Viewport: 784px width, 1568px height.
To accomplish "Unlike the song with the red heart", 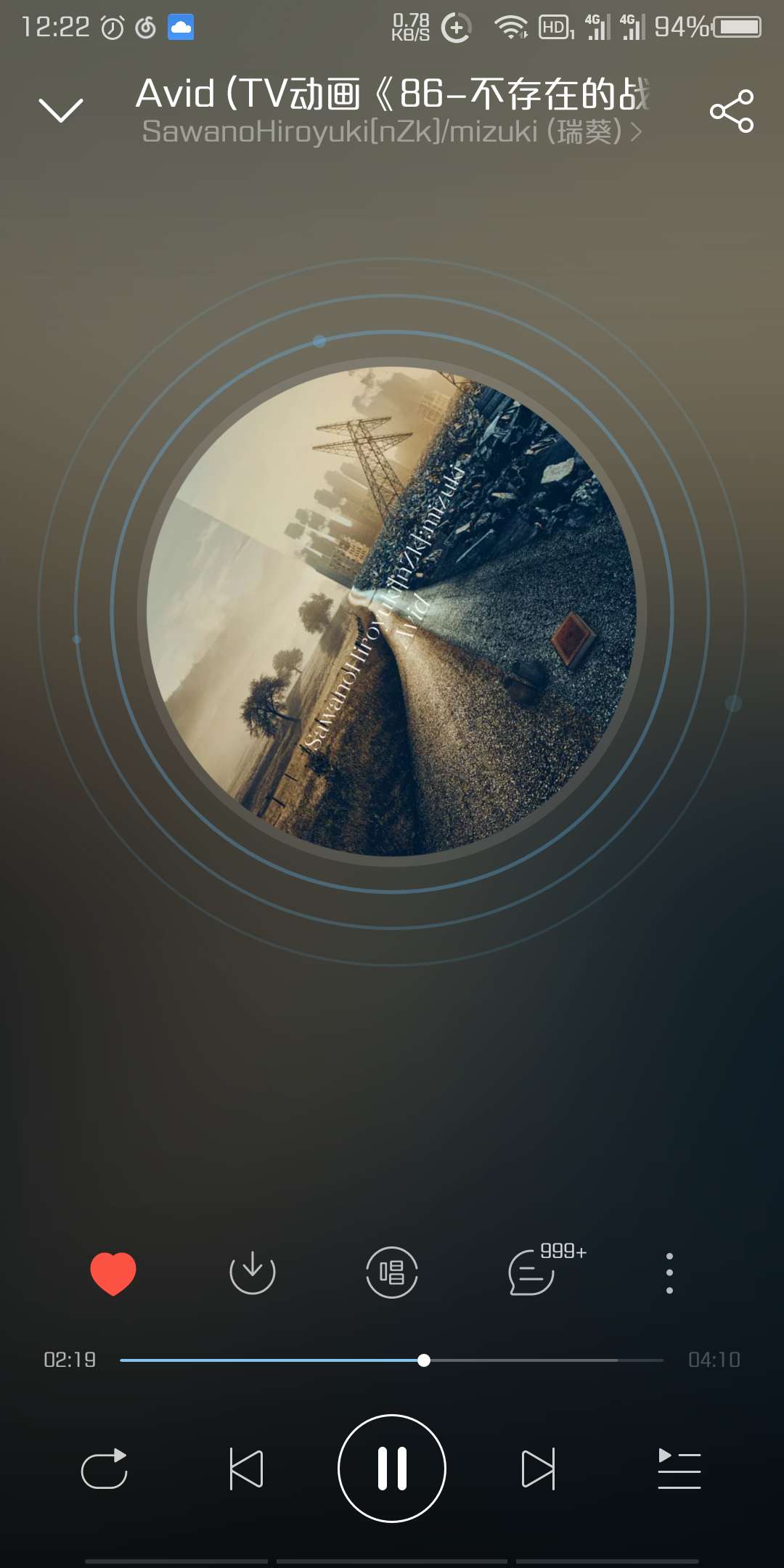I will (113, 1273).
